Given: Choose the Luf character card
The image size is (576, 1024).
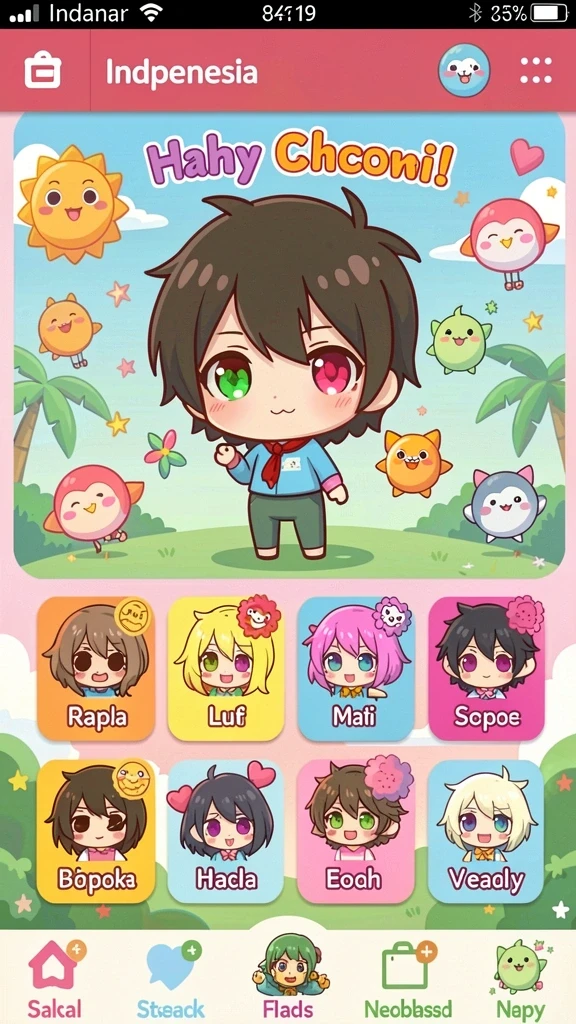Looking at the screenshot, I should point(226,669).
